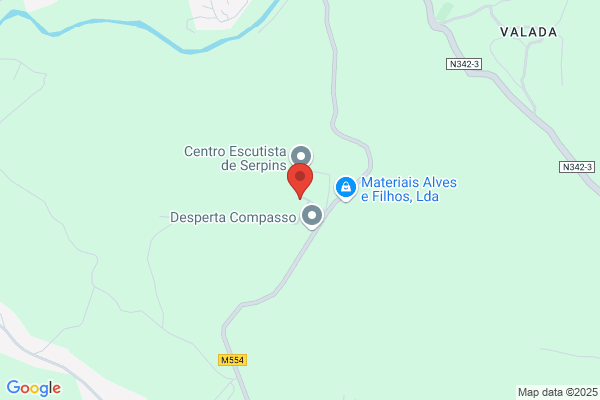Select the Desperta Compasso place marker
This screenshot has width=600, height=400.
[312, 217]
